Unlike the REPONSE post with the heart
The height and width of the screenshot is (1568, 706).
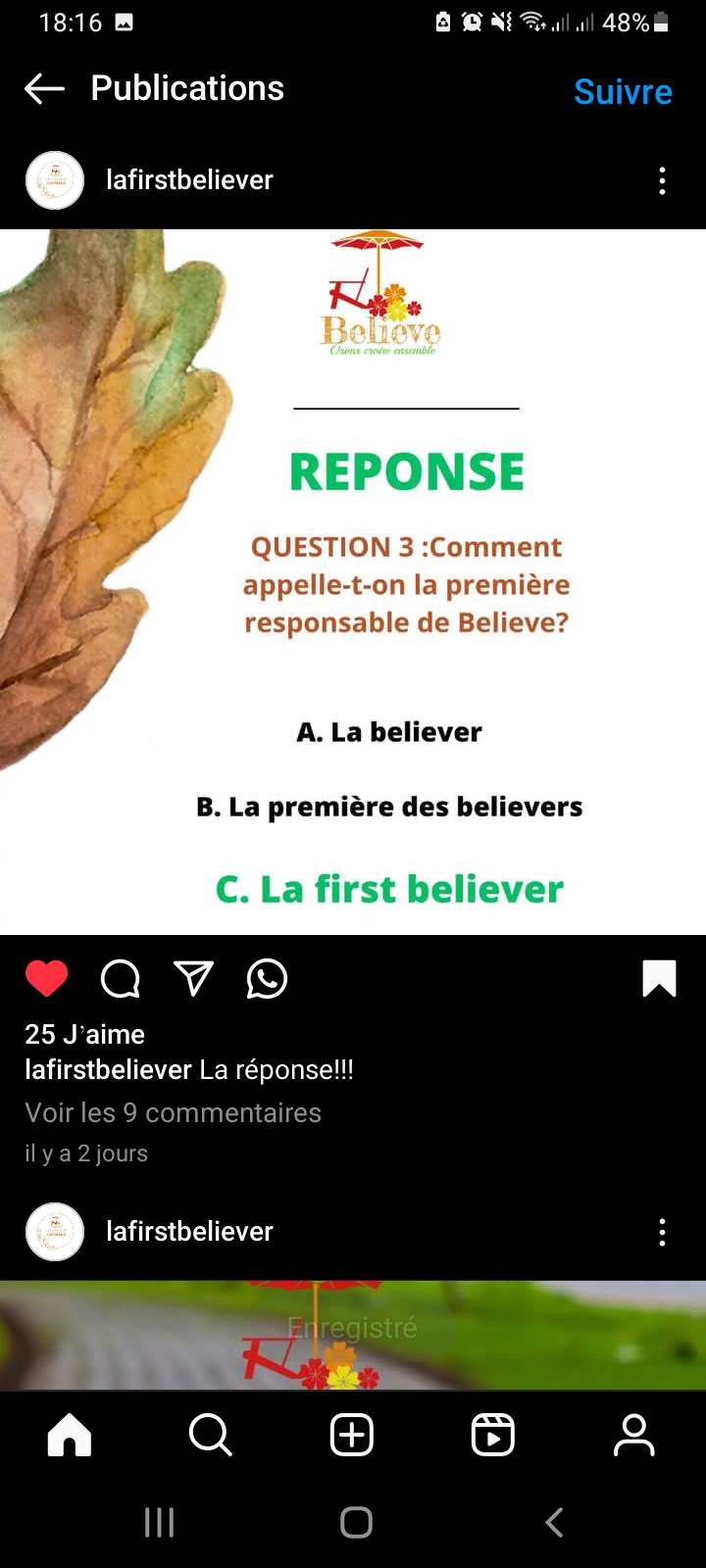(46, 978)
